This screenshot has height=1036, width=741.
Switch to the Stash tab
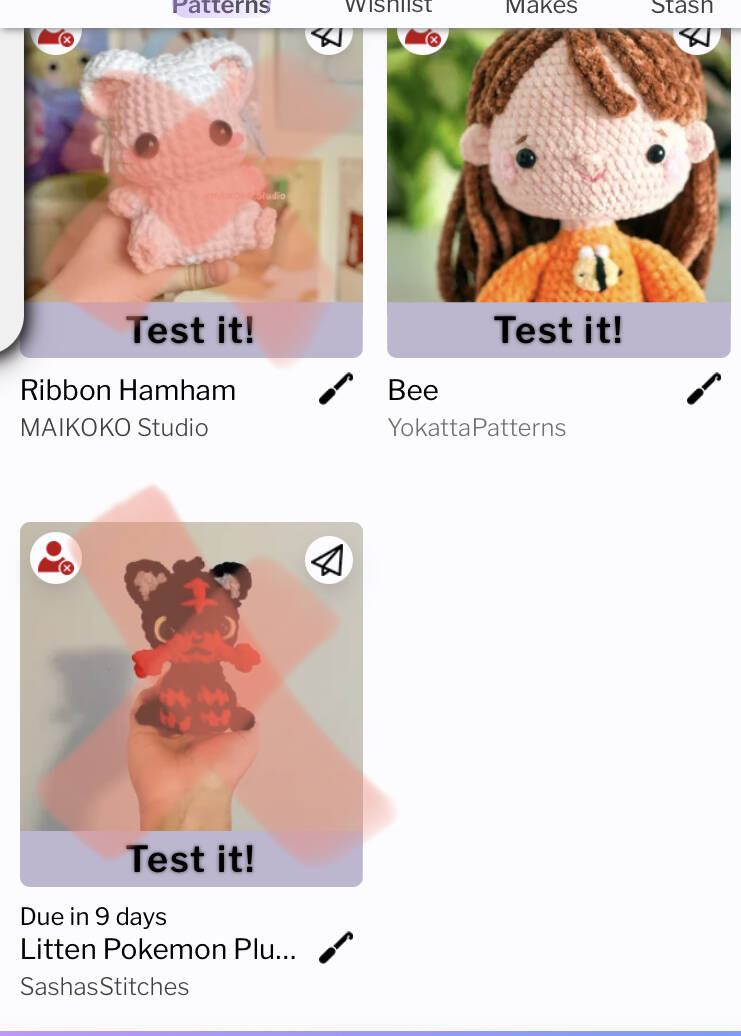(682, 7)
